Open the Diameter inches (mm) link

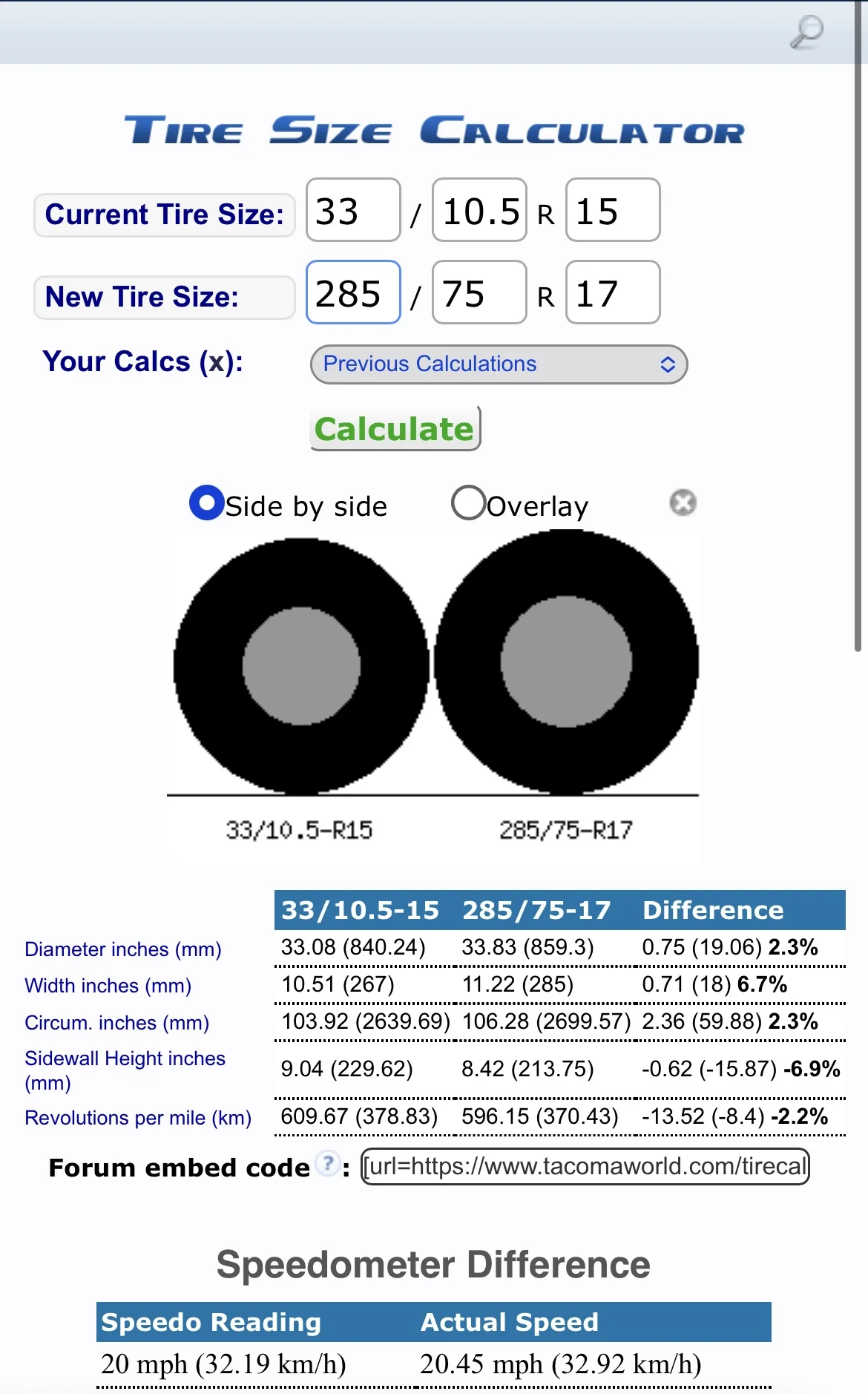[123, 949]
